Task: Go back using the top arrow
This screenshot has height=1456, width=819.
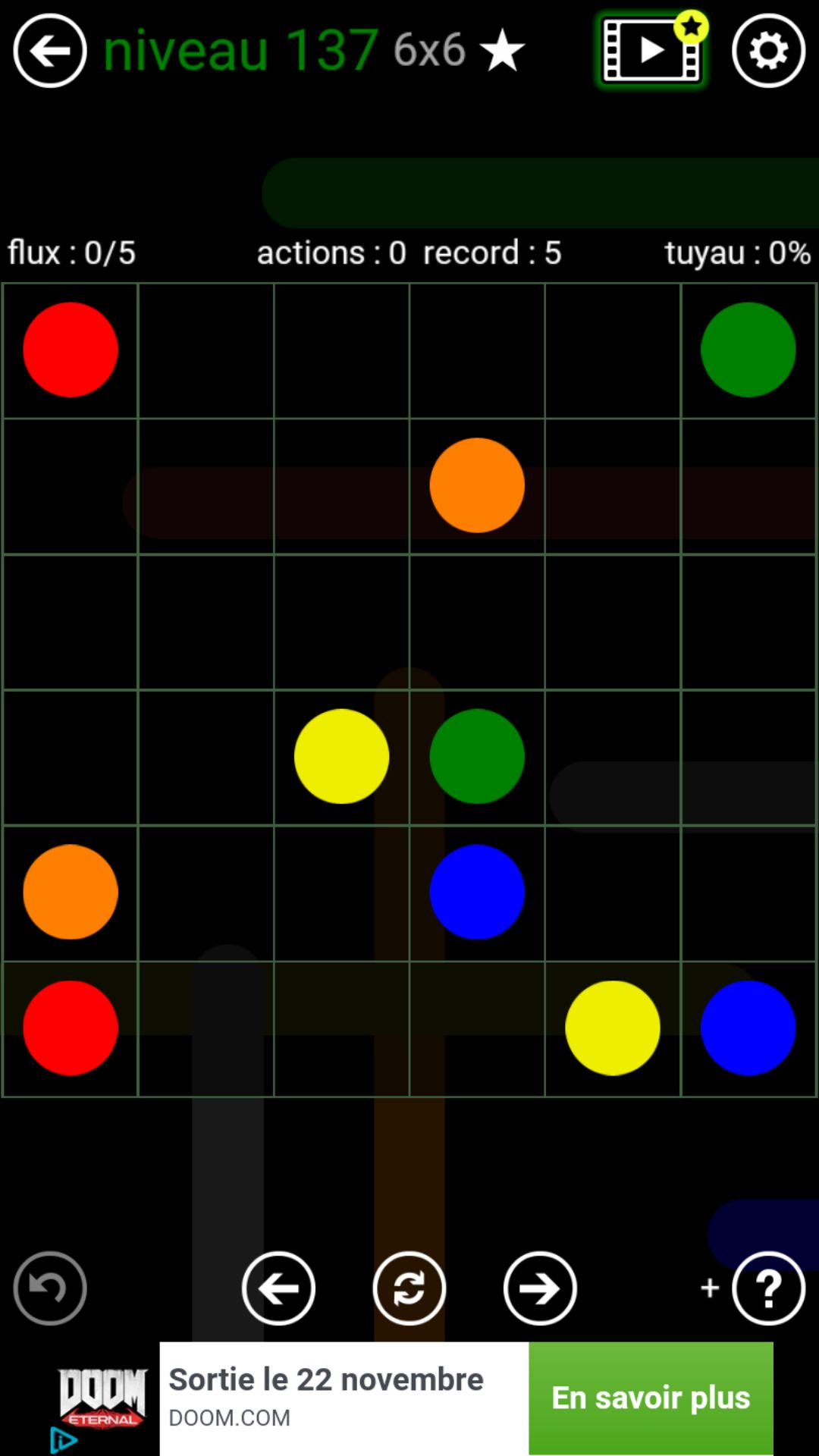Action: tap(50, 51)
